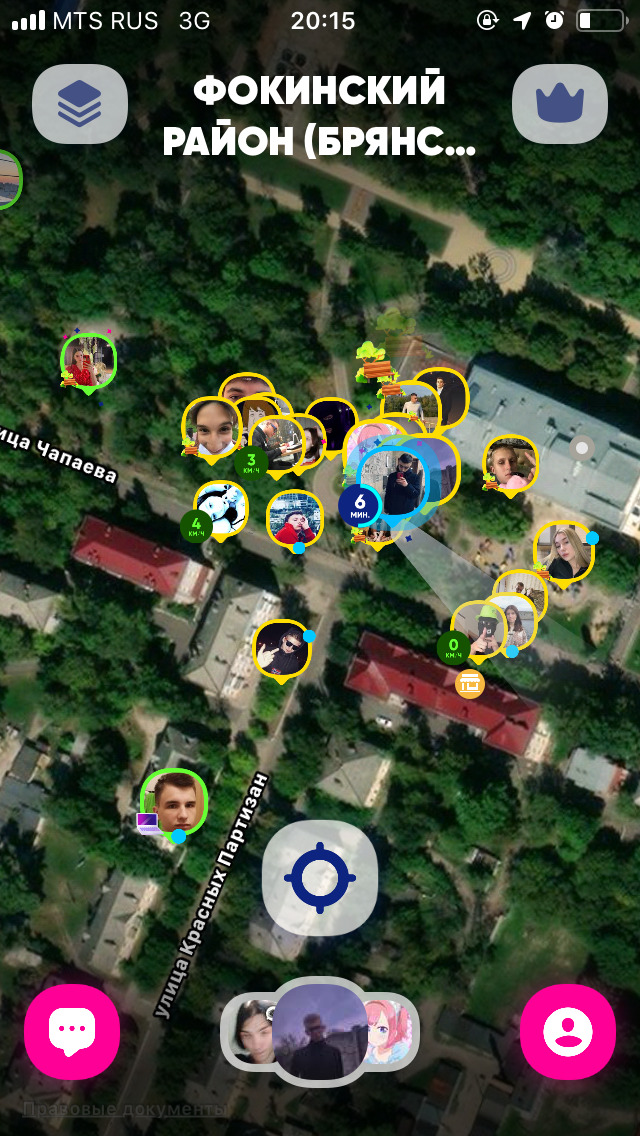Open the user marker wearing sunglasses

pyautogui.click(x=282, y=648)
